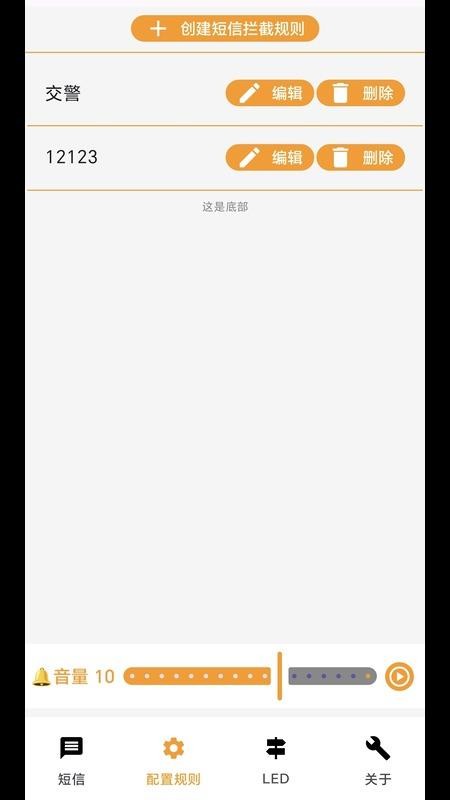
Task: Delete the 交警 rule
Action: pos(361,93)
